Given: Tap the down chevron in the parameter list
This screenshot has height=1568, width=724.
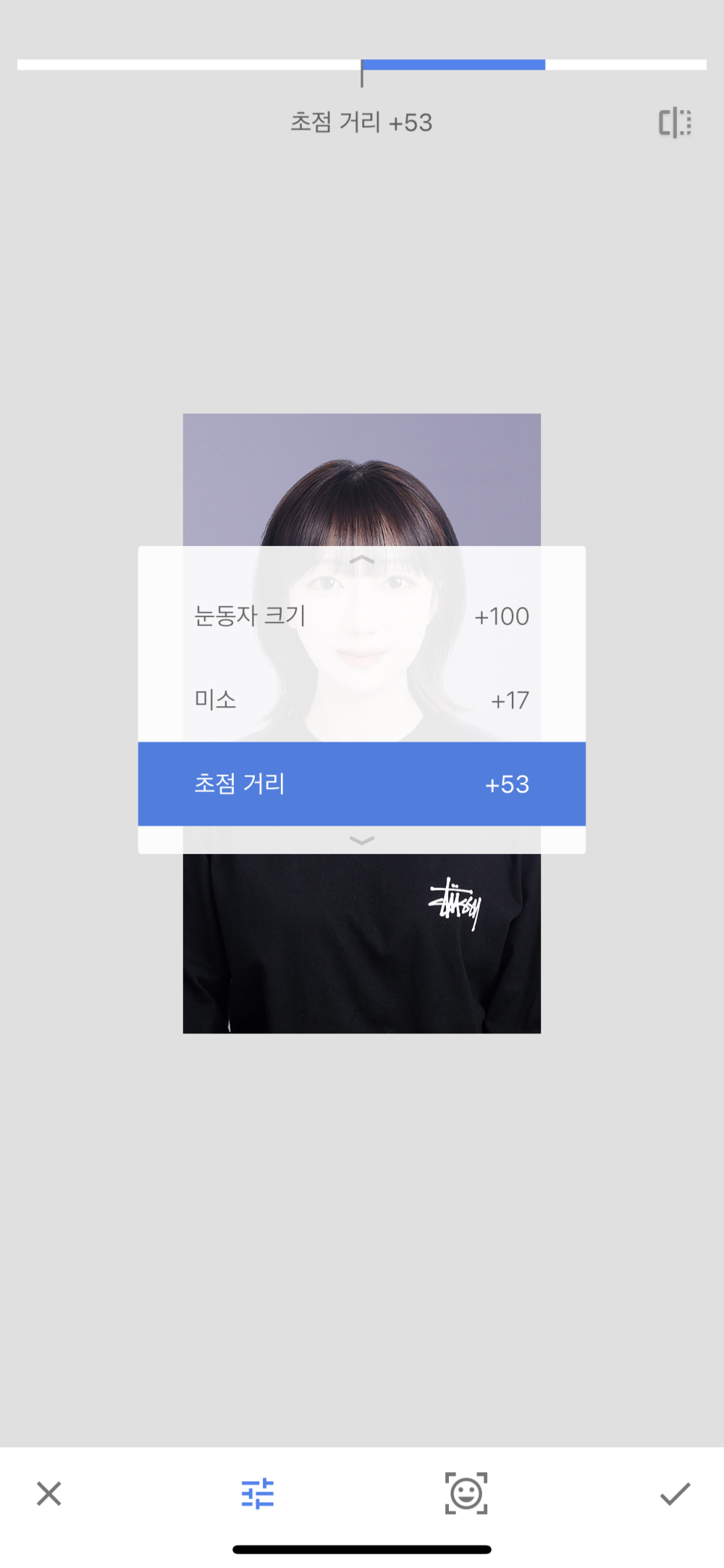Looking at the screenshot, I should click(361, 841).
